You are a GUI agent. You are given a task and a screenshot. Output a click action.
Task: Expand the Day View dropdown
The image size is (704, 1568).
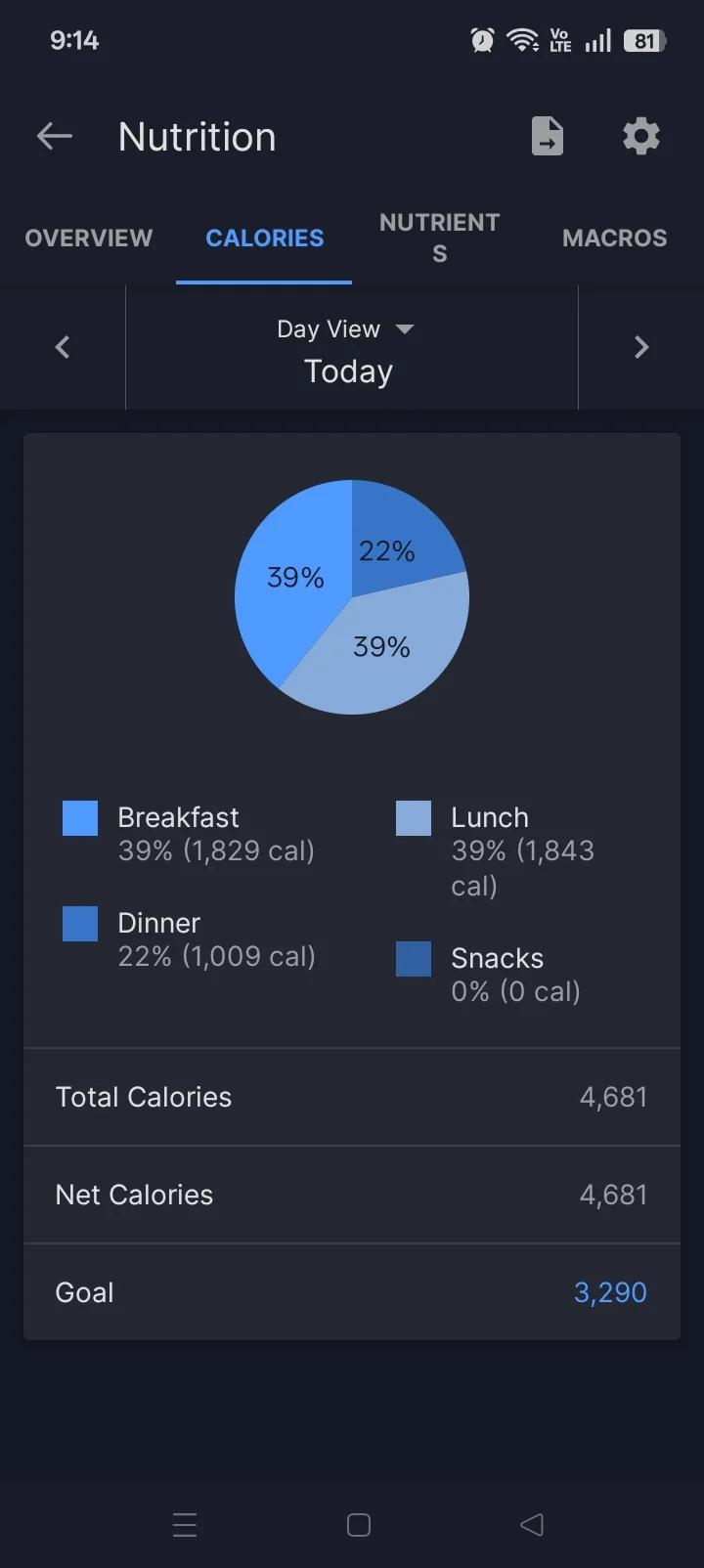(x=346, y=329)
